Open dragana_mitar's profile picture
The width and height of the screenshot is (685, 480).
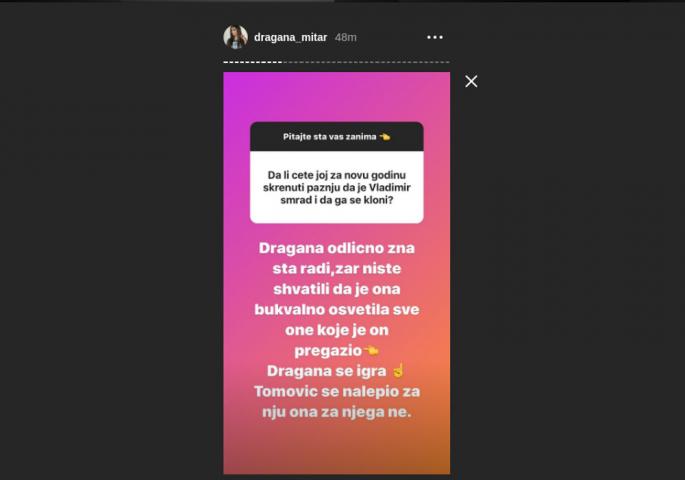[235, 37]
